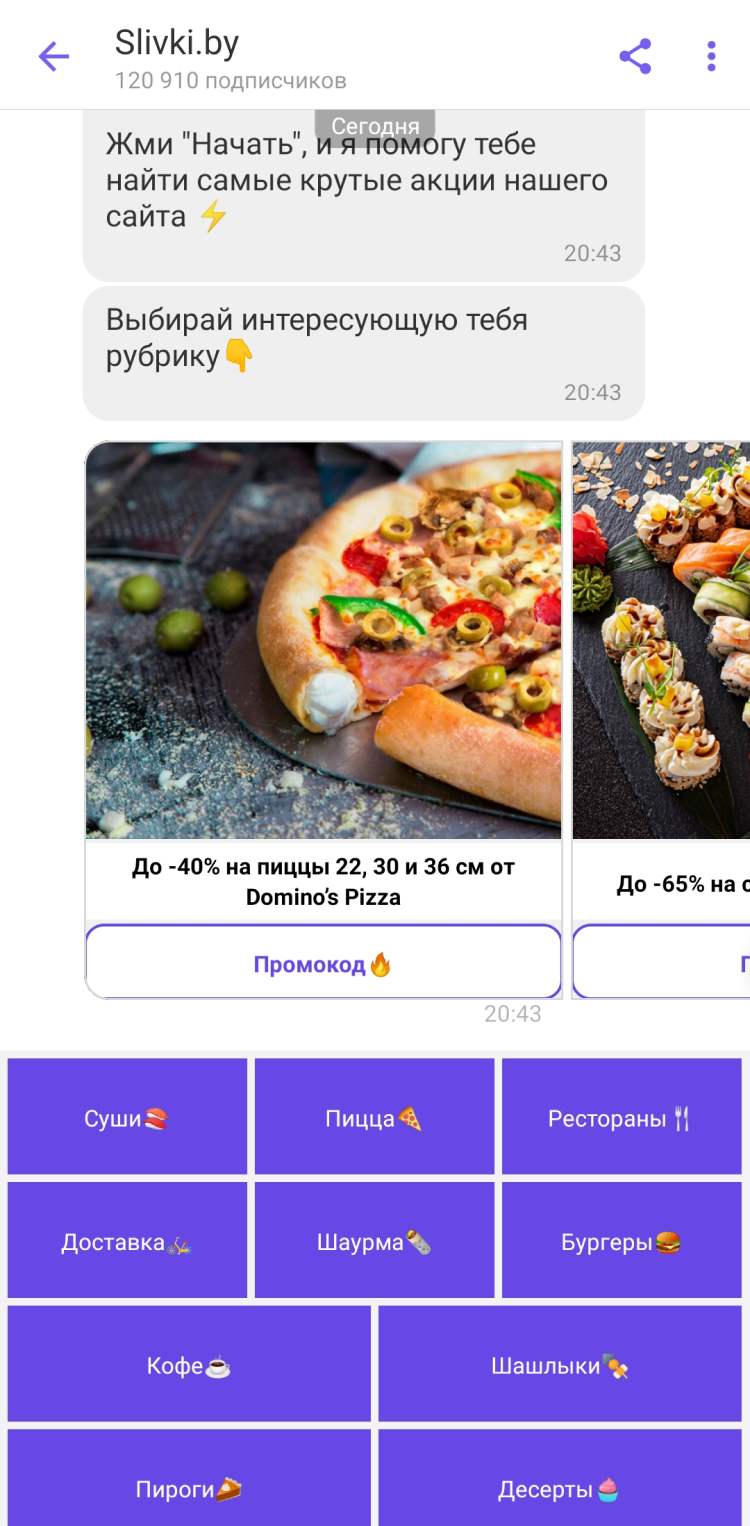Choose the Кофе category
The image size is (750, 1526).
tap(189, 1364)
